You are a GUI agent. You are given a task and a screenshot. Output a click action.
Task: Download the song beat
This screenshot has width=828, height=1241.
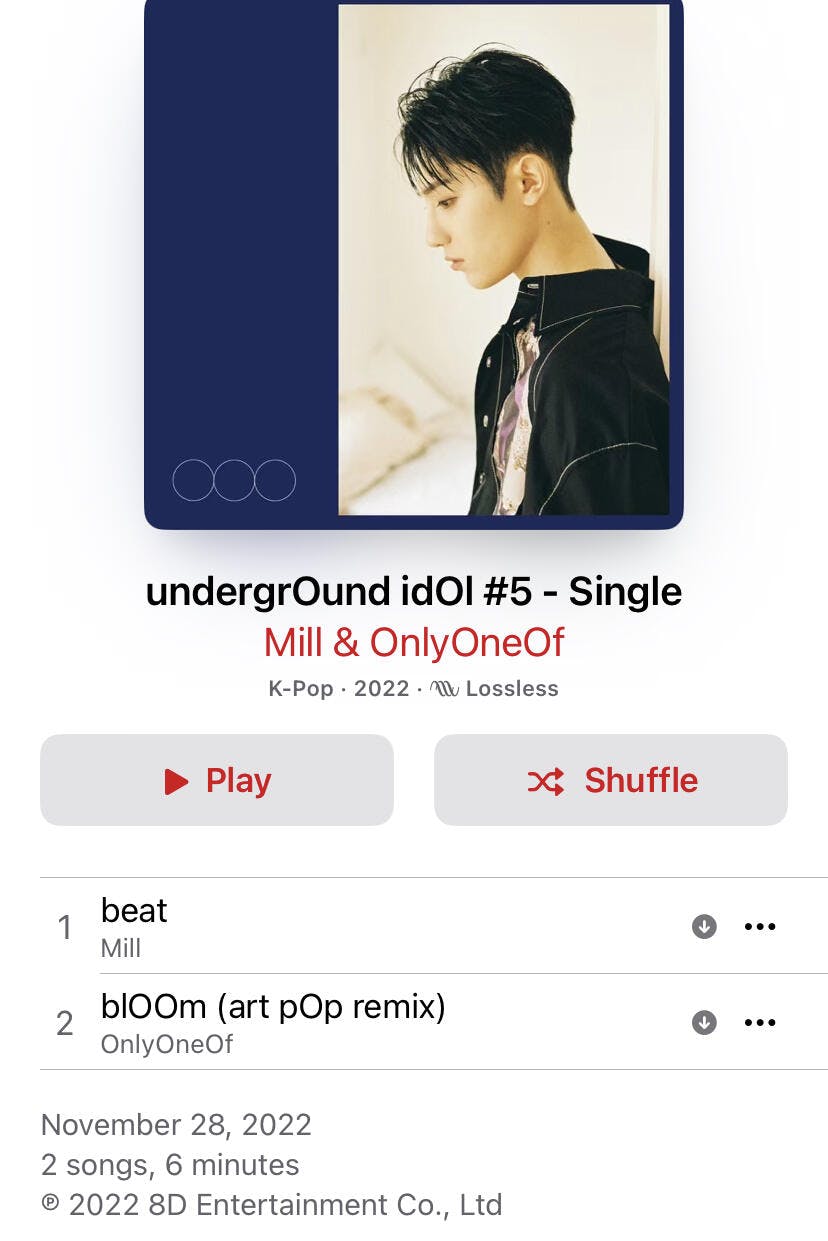705,927
